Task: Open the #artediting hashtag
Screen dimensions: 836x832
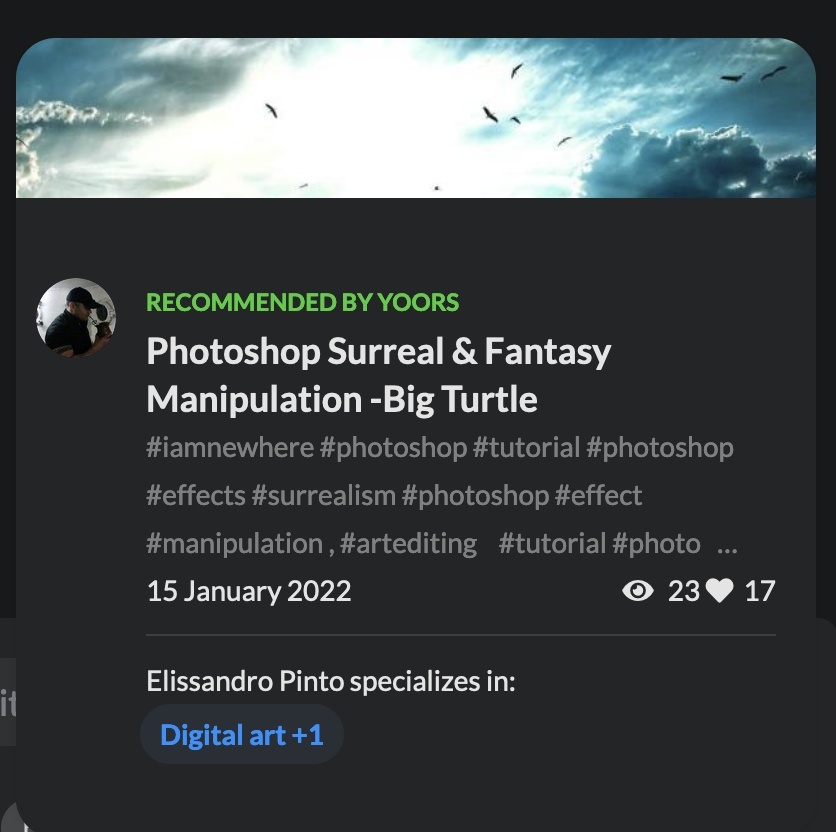Action: coord(408,543)
